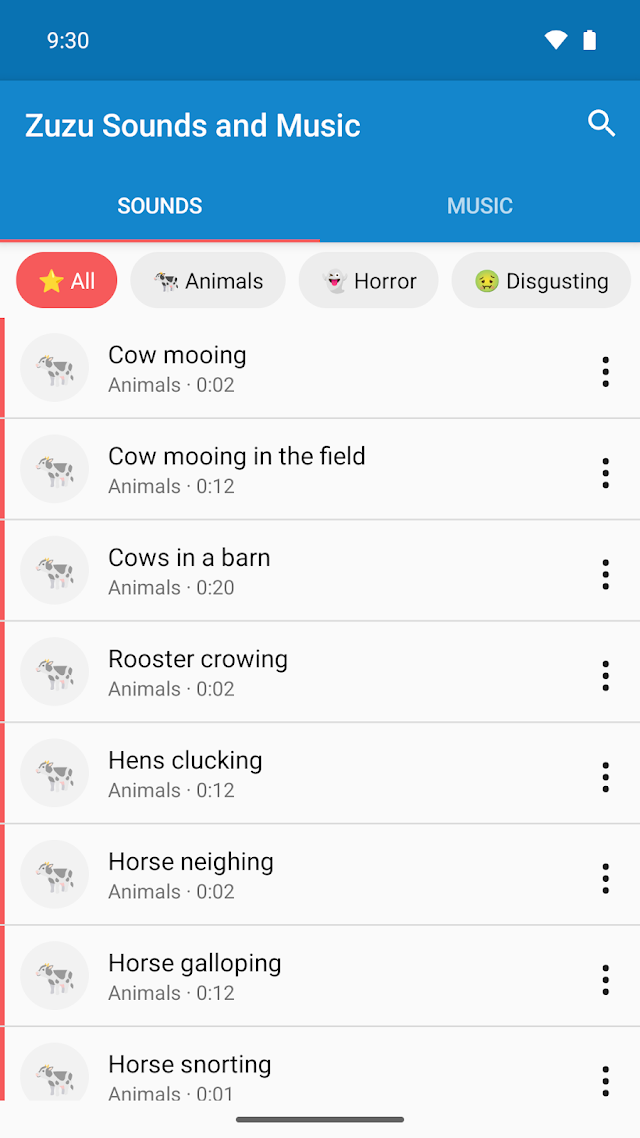Image resolution: width=640 pixels, height=1138 pixels.
Task: Play Cow mooing in the field
Action: click(x=320, y=470)
